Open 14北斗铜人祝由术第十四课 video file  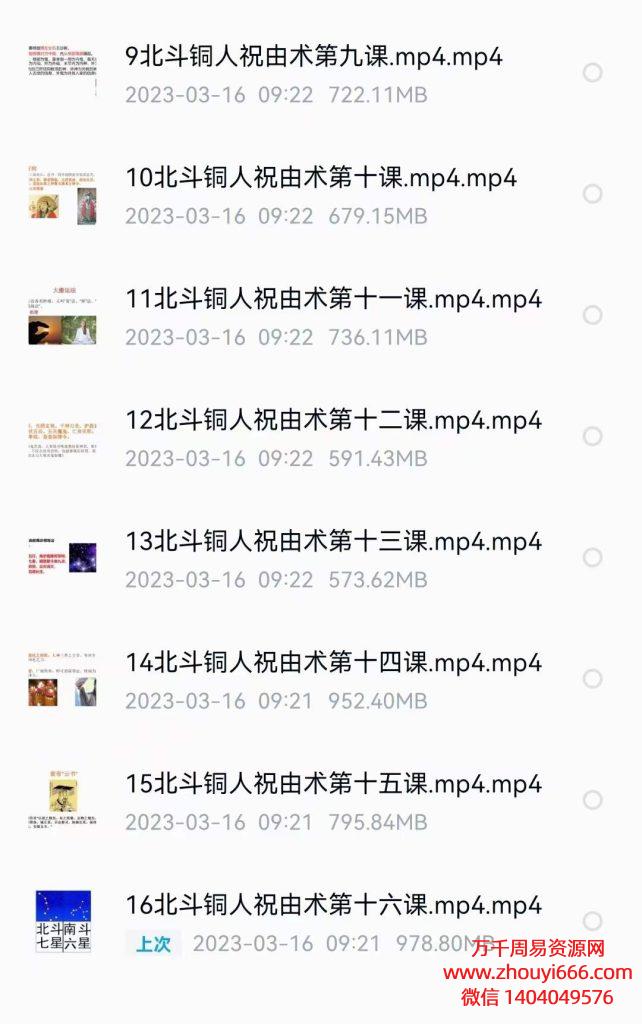click(333, 662)
